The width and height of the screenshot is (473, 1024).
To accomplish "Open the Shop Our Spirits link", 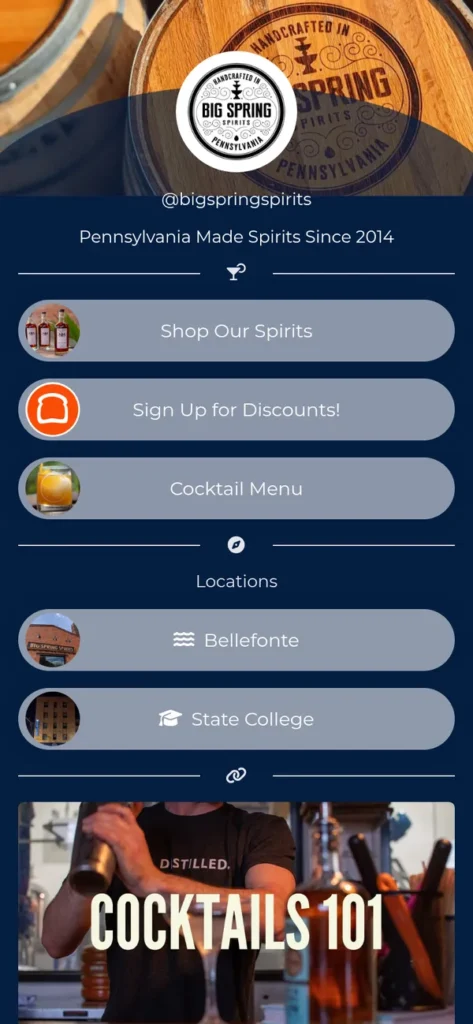I will [x=236, y=330].
